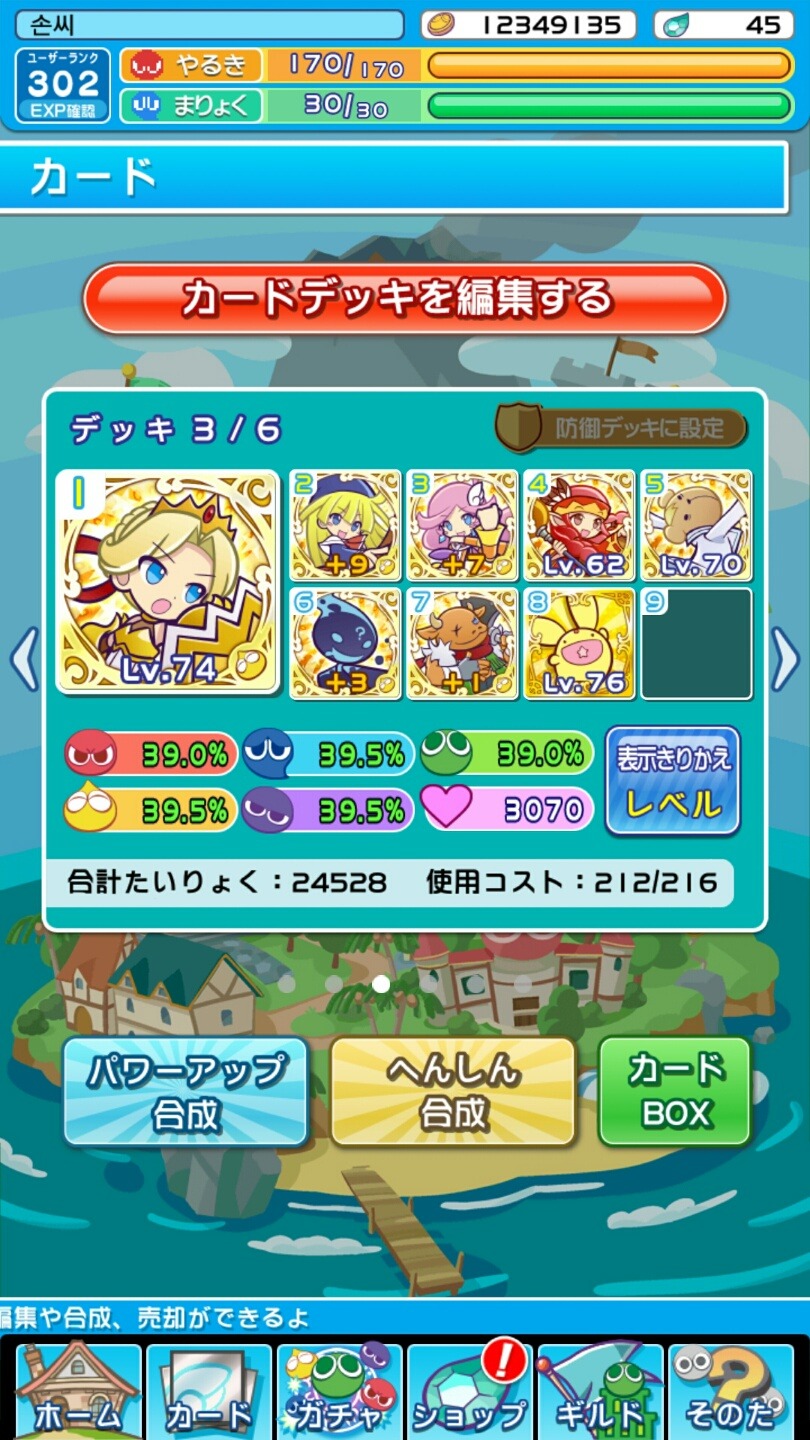
Task: Select card 8 with Lv.76
Action: click(579, 643)
